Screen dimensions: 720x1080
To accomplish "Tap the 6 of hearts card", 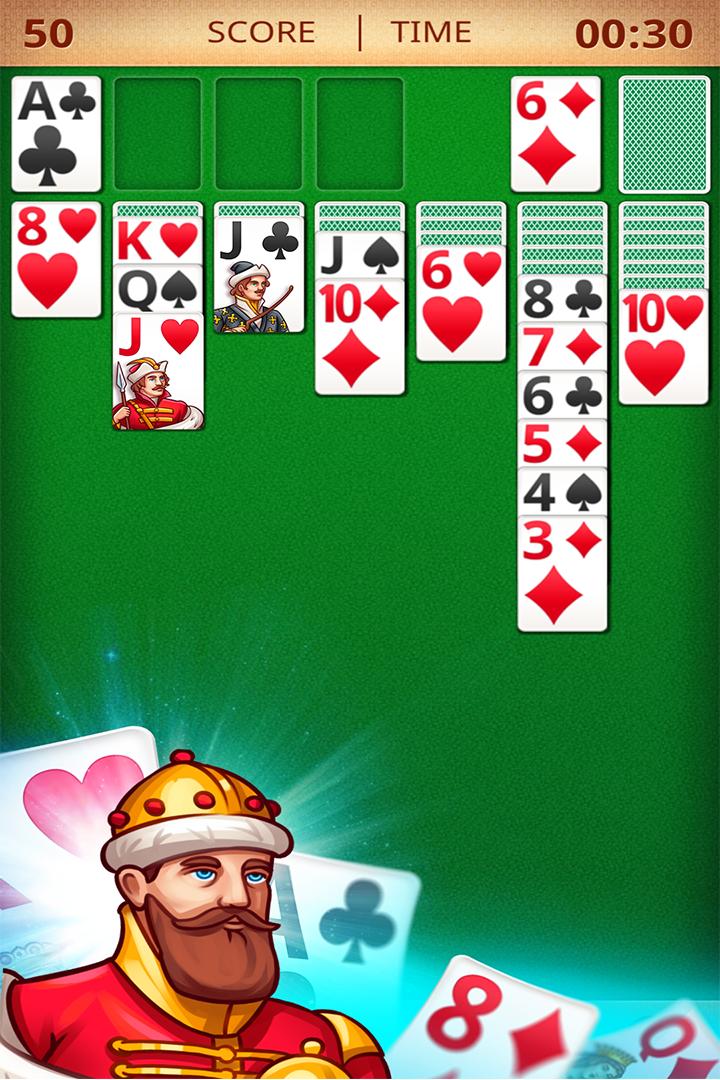I will [x=460, y=305].
